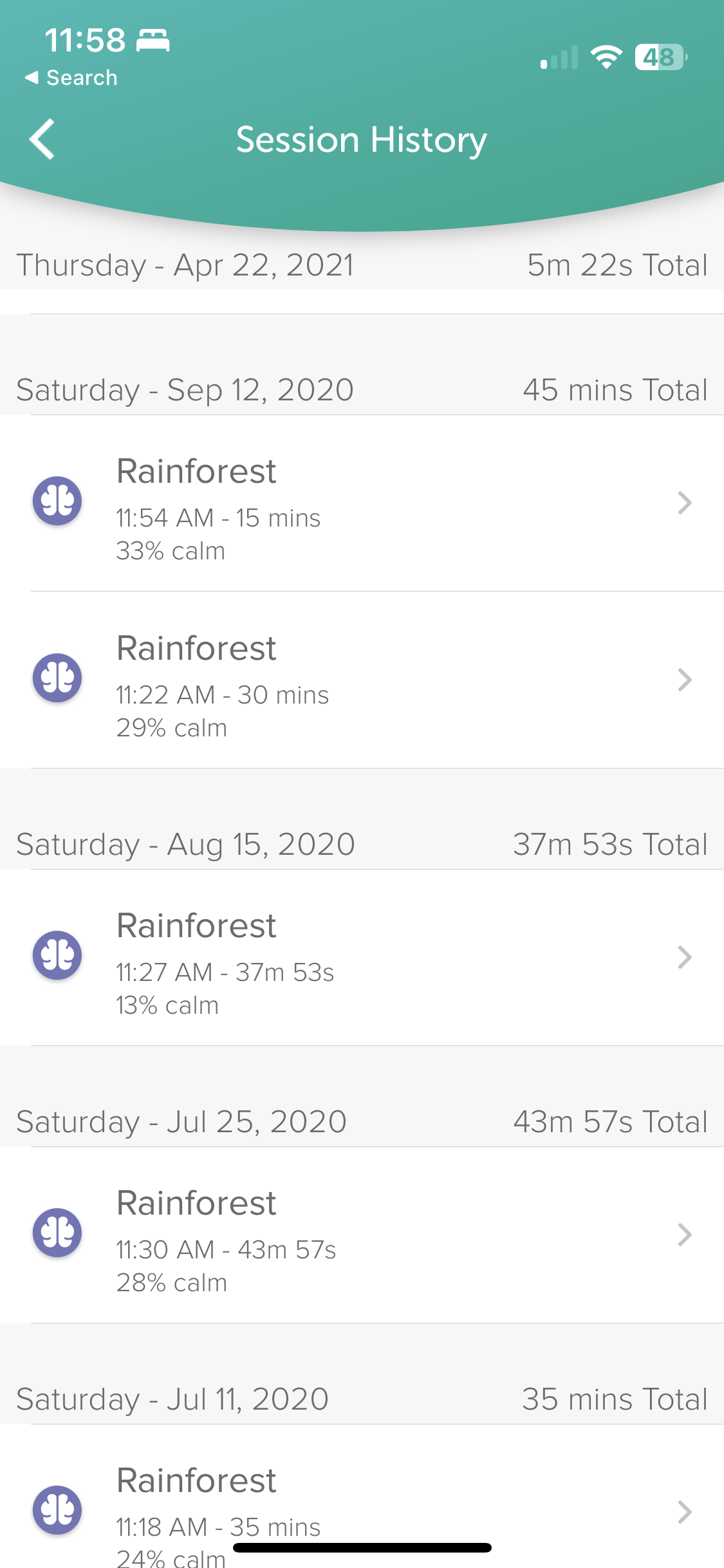Open the 11:22 AM 30 mins Rainforest session
The height and width of the screenshot is (1568, 724).
[x=360, y=680]
